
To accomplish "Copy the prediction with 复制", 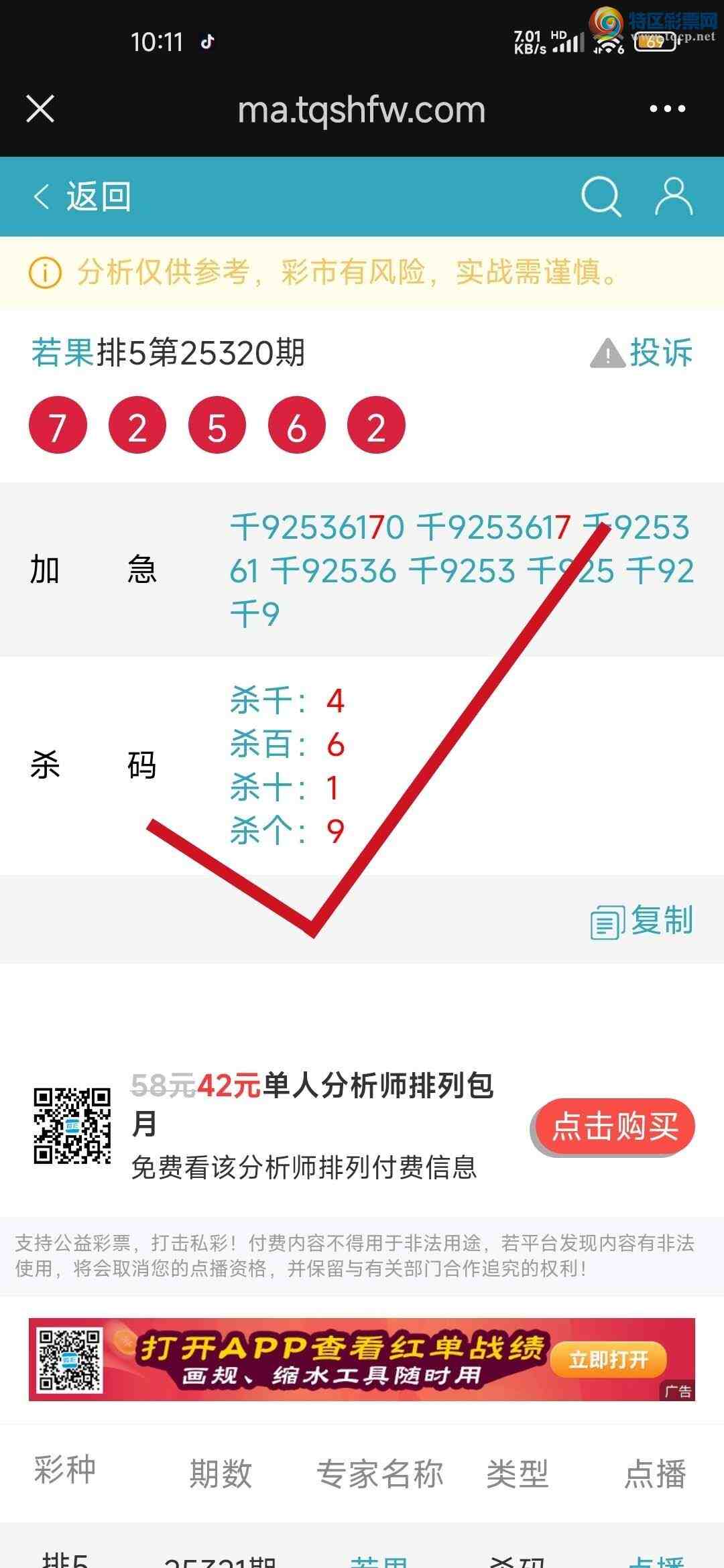I will [x=642, y=921].
